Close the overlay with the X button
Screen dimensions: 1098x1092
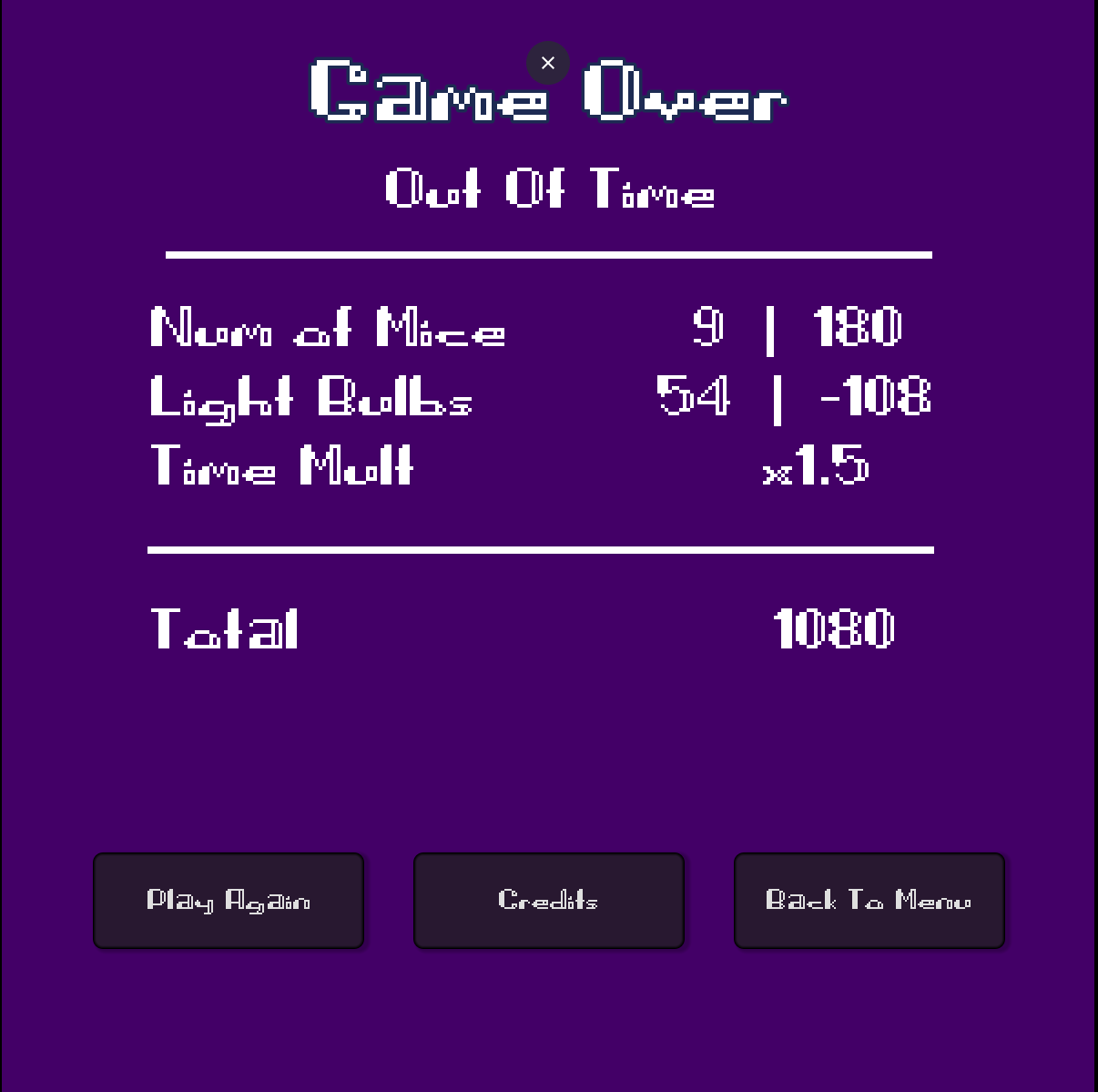(547, 63)
